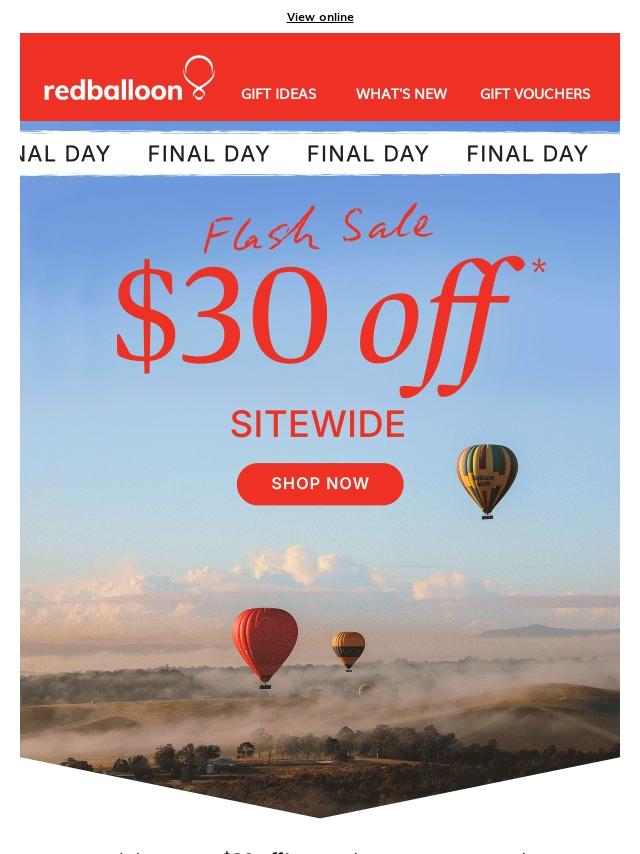The height and width of the screenshot is (854, 640).
Task: Open the Gift Ideas menu link
Action: pos(278,94)
